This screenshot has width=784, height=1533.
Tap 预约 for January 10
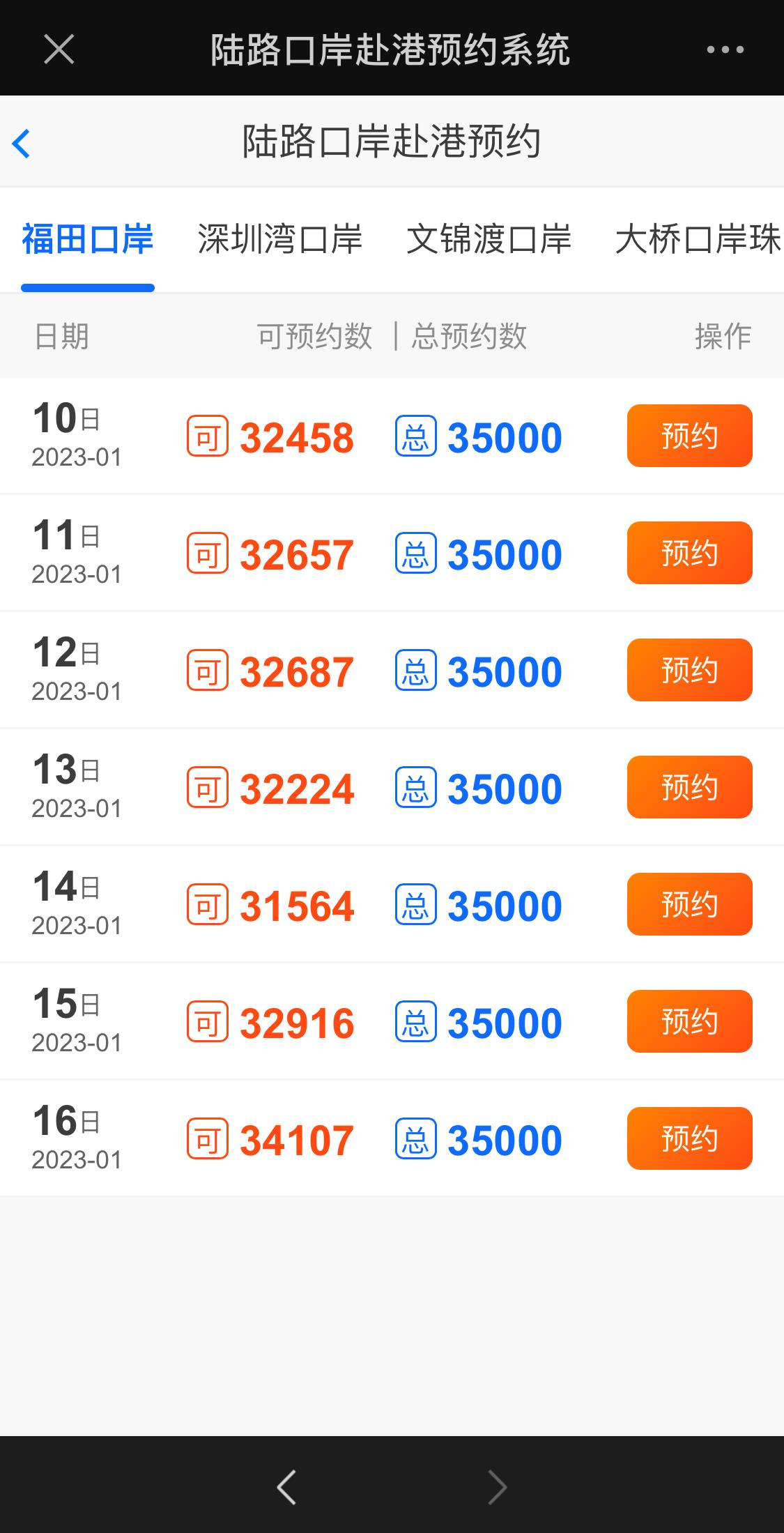point(689,436)
